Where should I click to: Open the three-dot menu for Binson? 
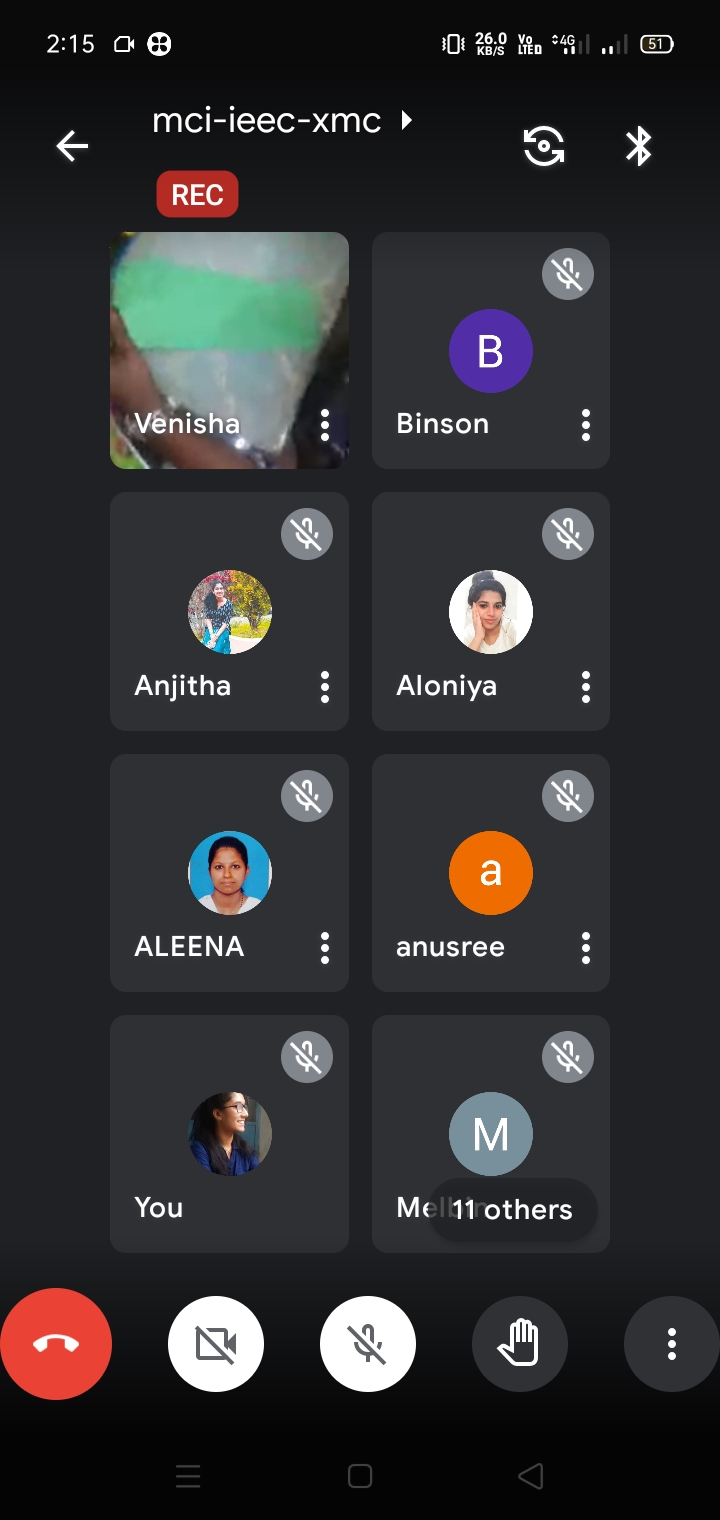[x=586, y=425]
